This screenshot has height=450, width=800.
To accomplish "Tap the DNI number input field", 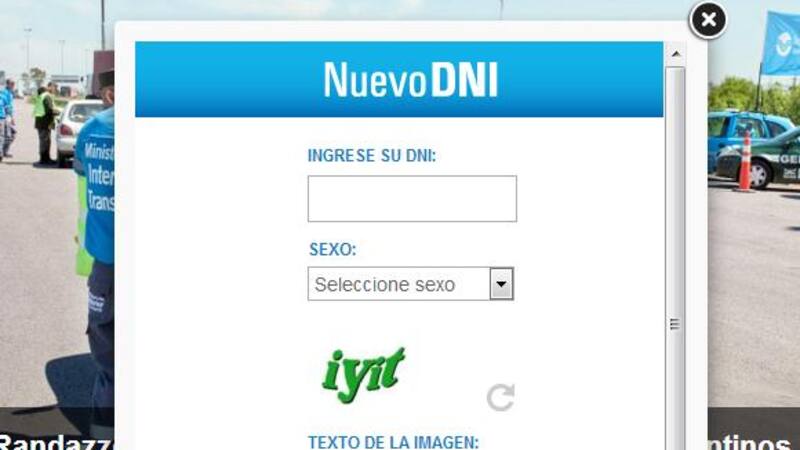I will 411,198.
